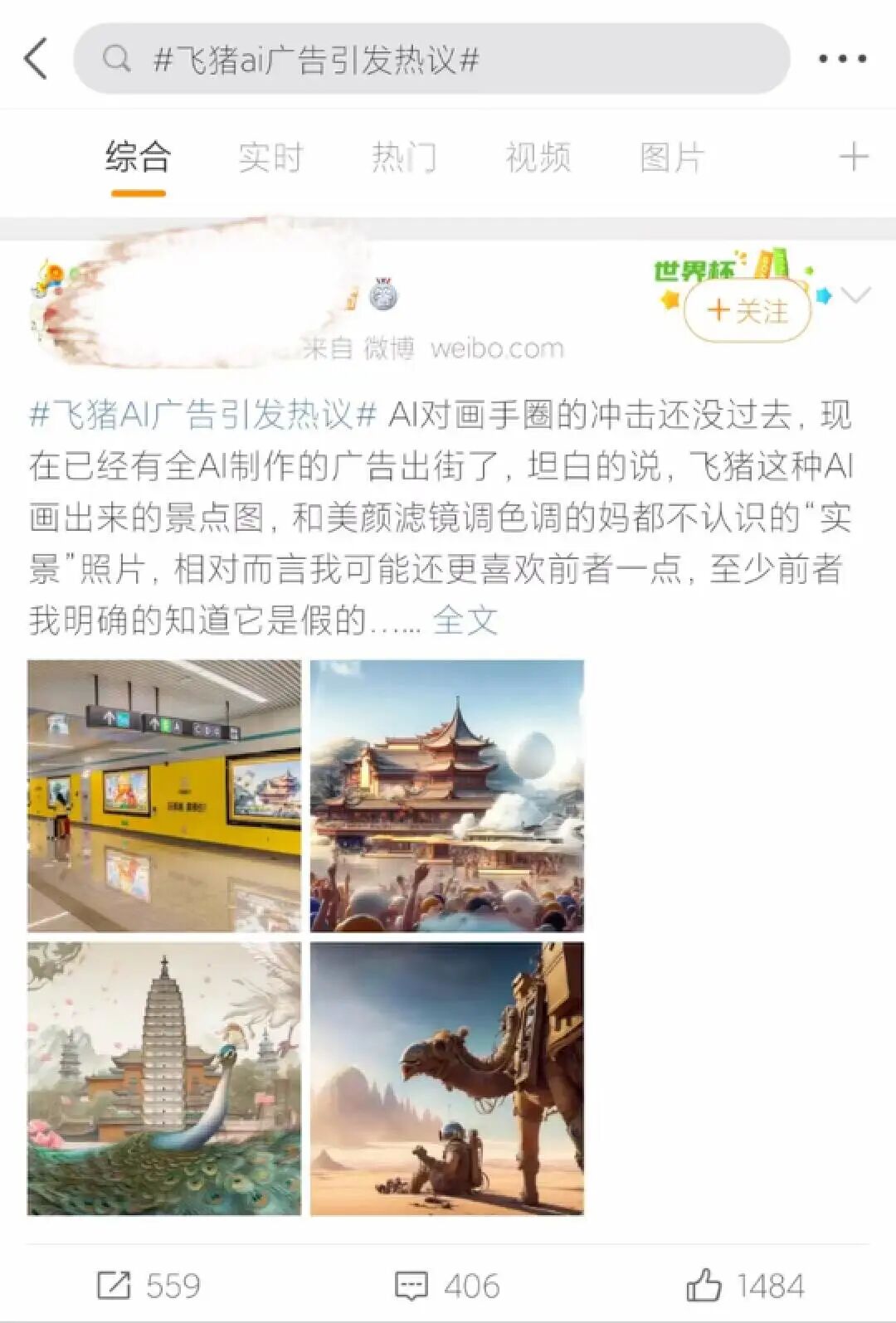Viewport: 896px width, 1323px height.
Task: Expand the post options chevron
Action: pyautogui.click(x=855, y=294)
